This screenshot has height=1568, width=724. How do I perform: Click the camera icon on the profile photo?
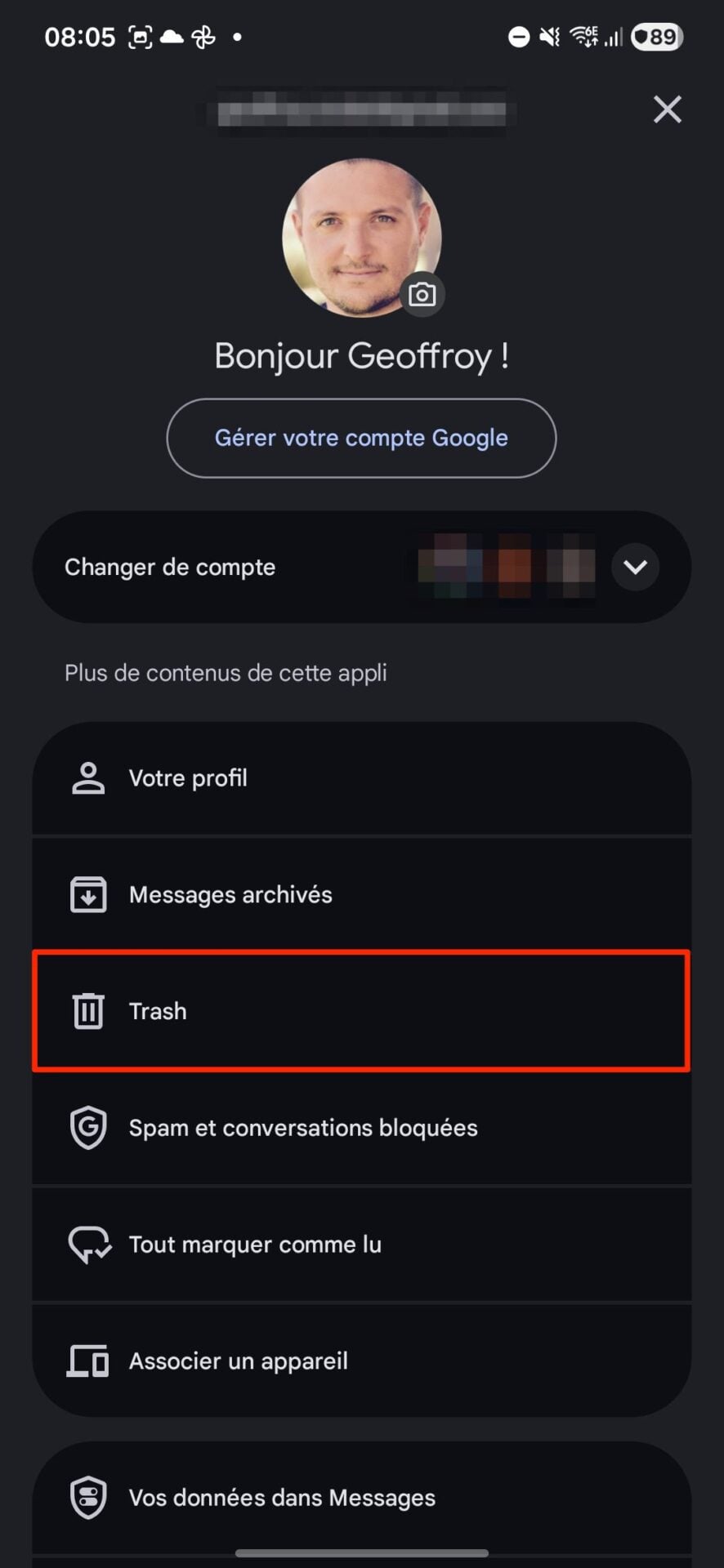pyautogui.click(x=422, y=294)
